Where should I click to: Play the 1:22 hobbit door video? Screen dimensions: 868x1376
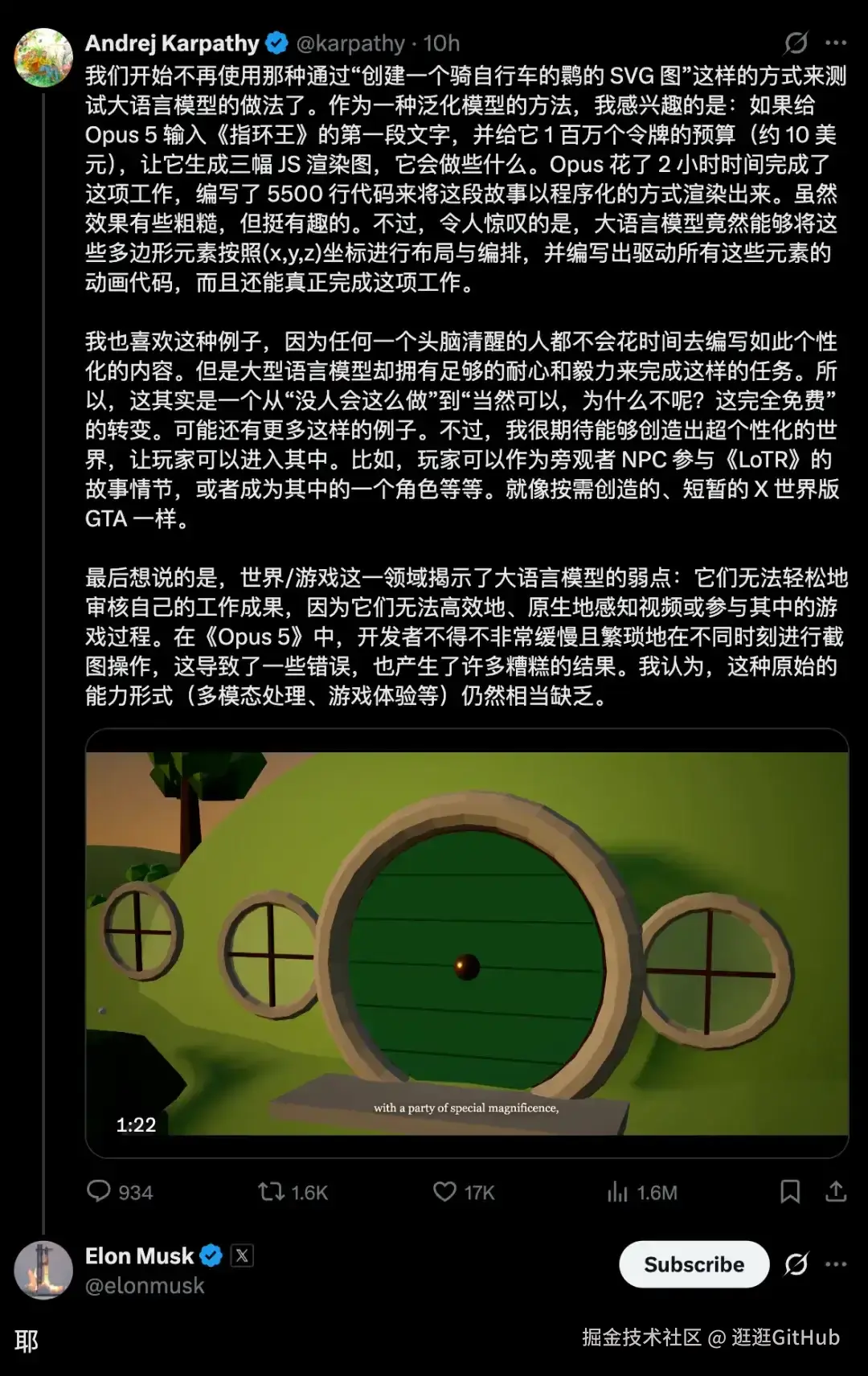tap(467, 943)
